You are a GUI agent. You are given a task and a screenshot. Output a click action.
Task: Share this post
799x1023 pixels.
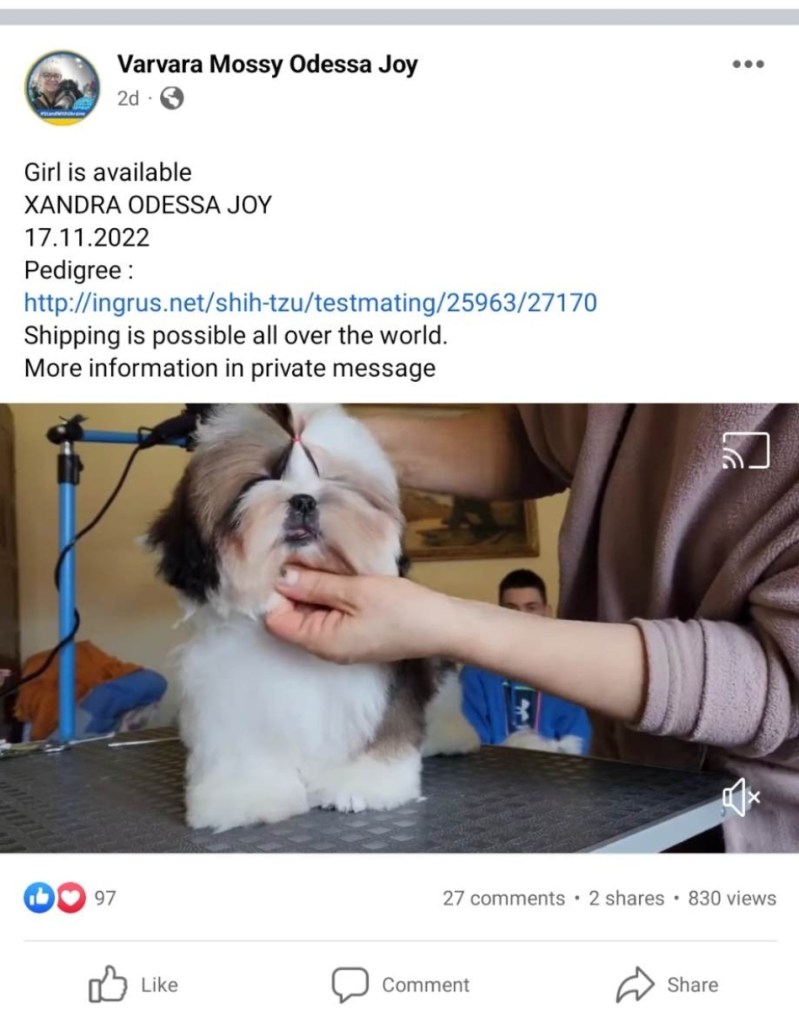tap(667, 985)
